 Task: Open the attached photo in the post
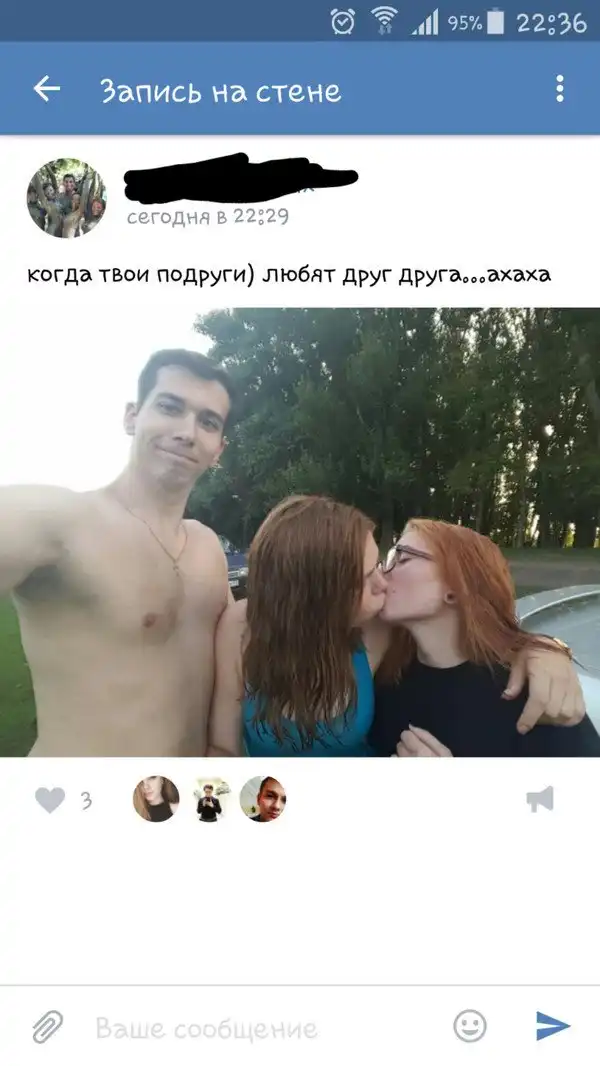300,532
